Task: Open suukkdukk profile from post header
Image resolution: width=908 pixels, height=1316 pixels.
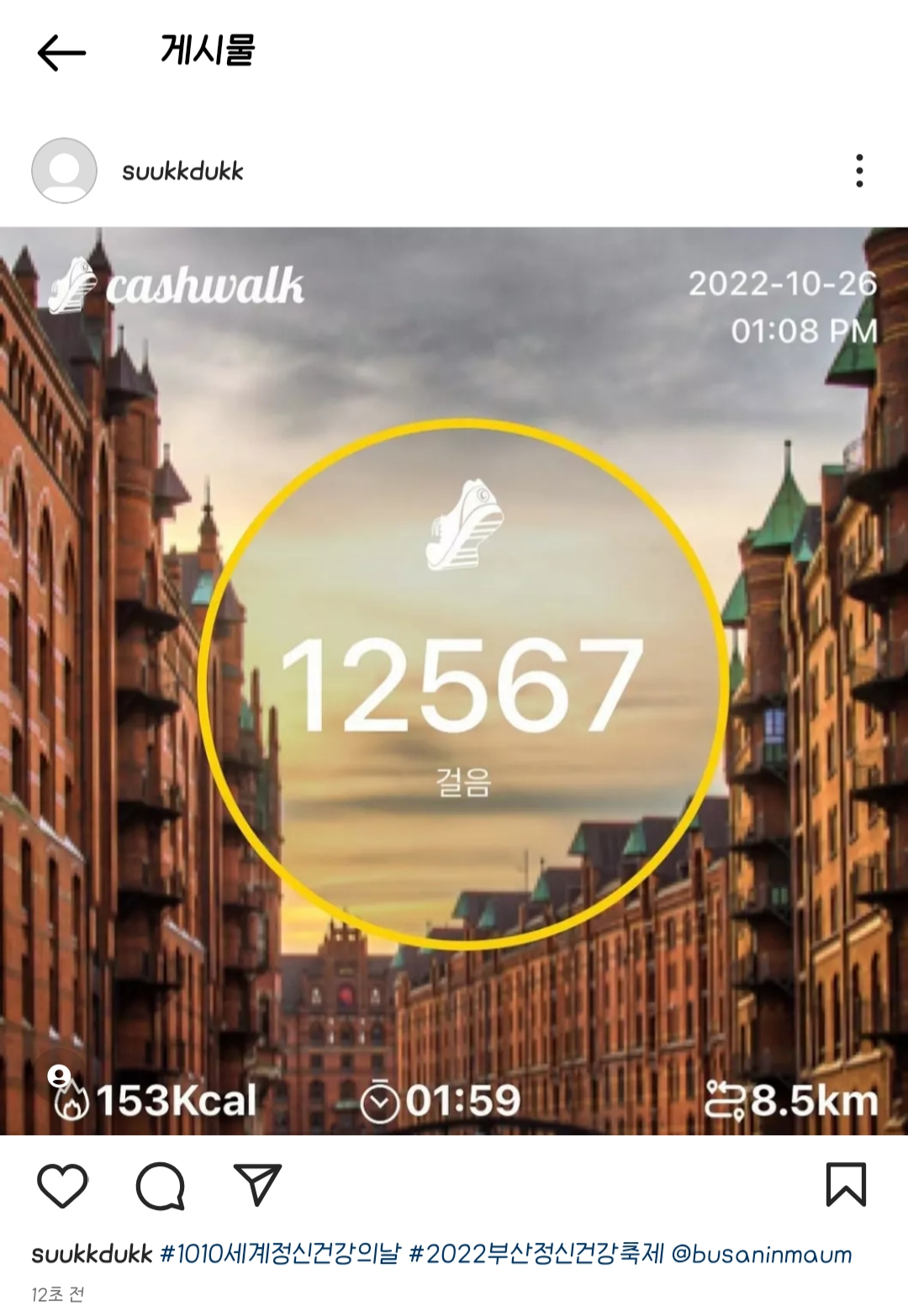Action: [182, 172]
